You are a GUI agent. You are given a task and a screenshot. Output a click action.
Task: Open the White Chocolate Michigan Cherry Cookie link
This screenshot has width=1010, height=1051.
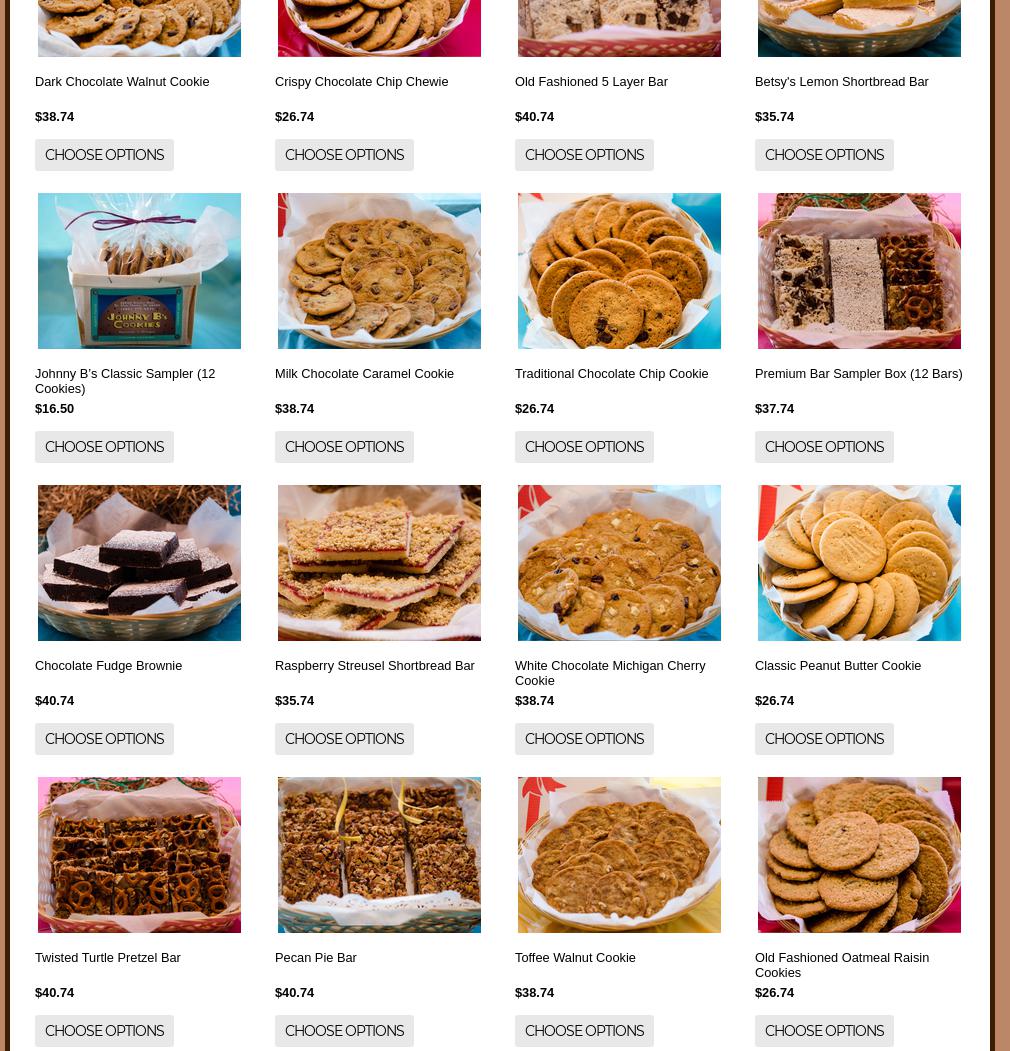pyautogui.click(x=610, y=672)
